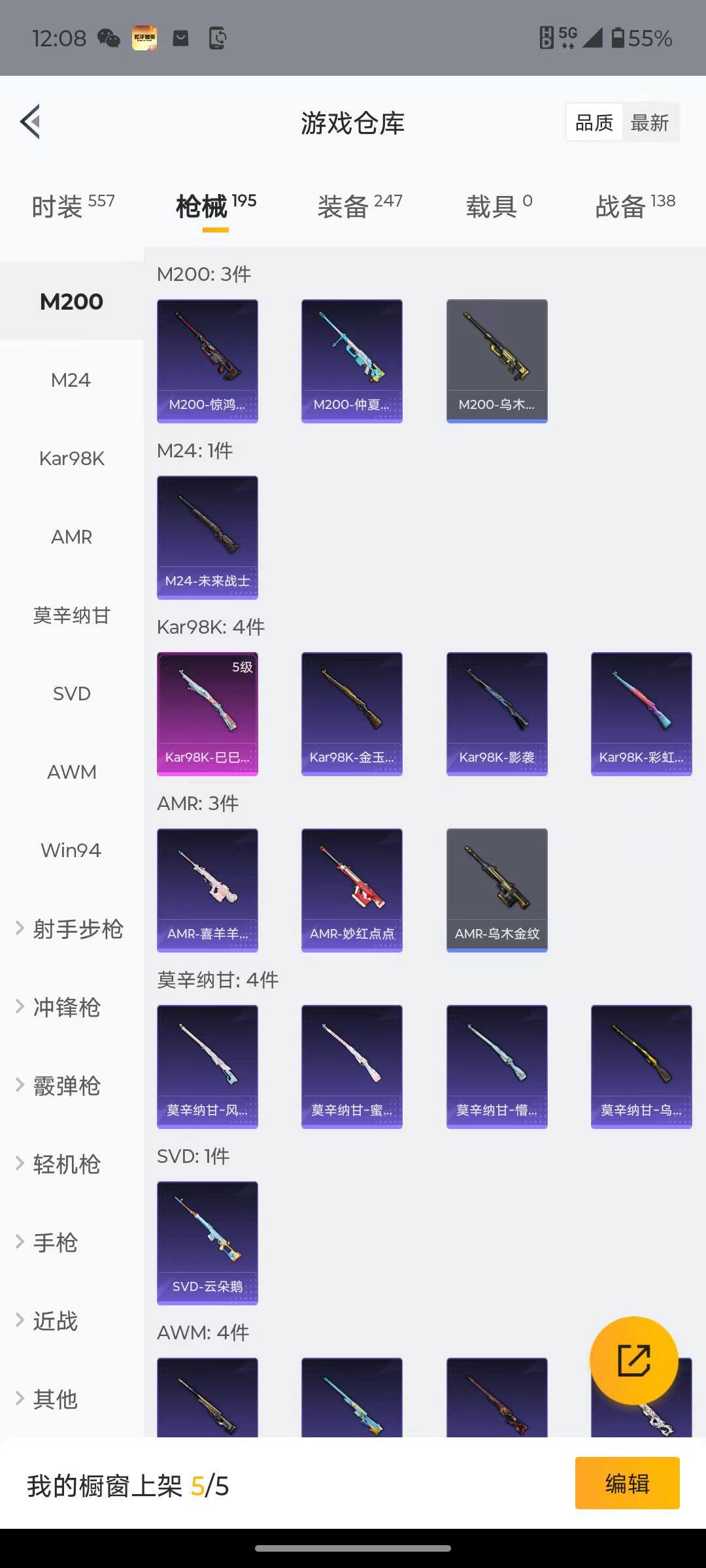The width and height of the screenshot is (706, 1568).
Task: Open the SVD-云朵鹅 skin
Action: click(207, 1243)
